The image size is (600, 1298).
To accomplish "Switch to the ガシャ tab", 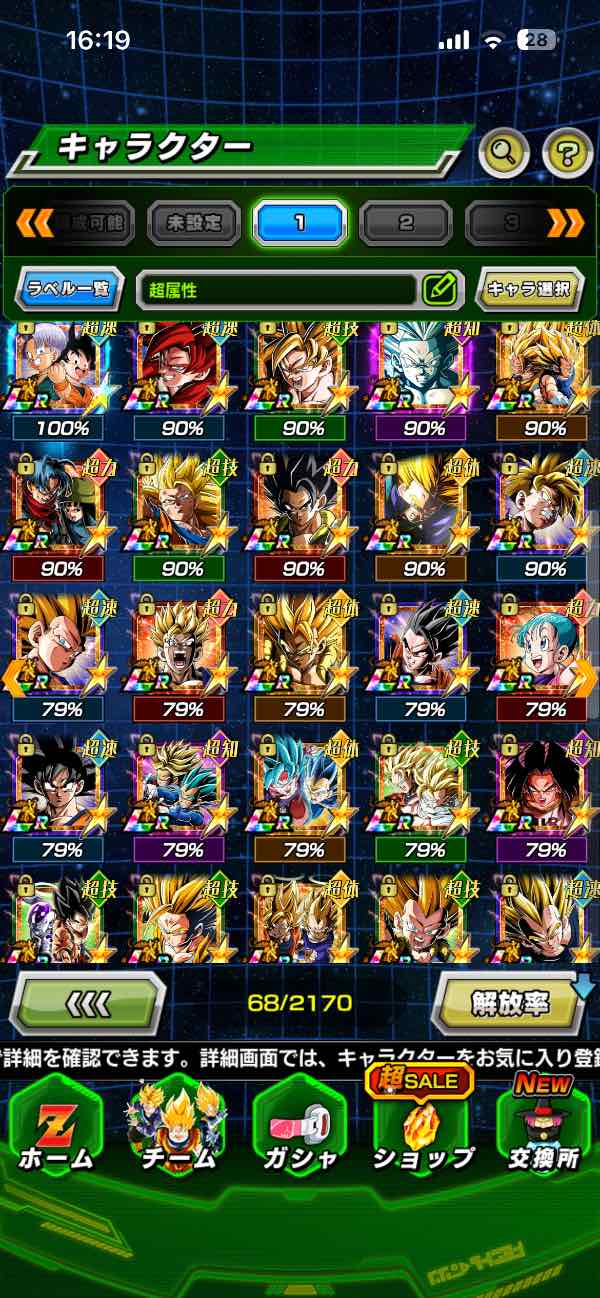I will click(x=300, y=1128).
